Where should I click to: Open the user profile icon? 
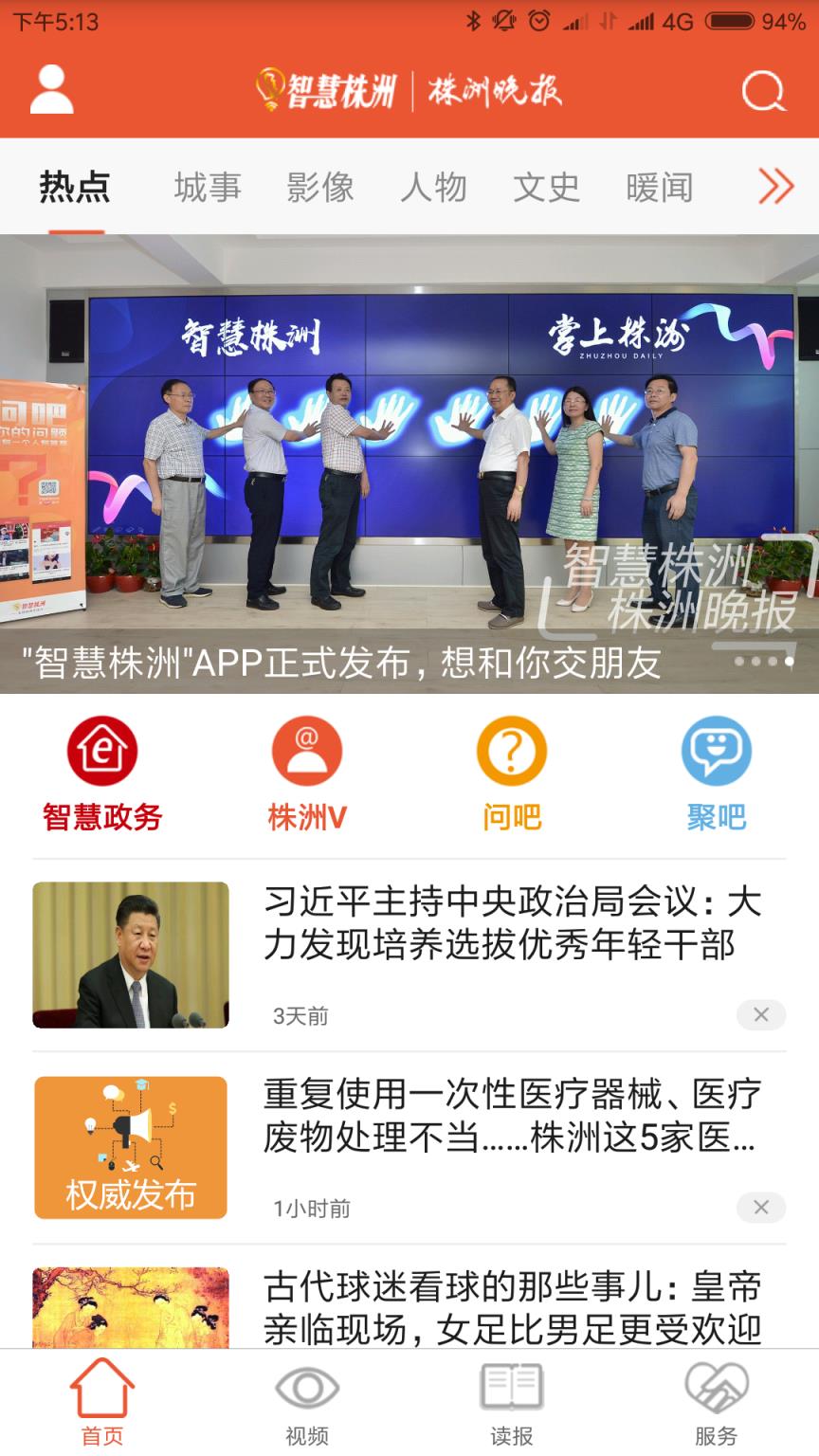click(x=51, y=90)
